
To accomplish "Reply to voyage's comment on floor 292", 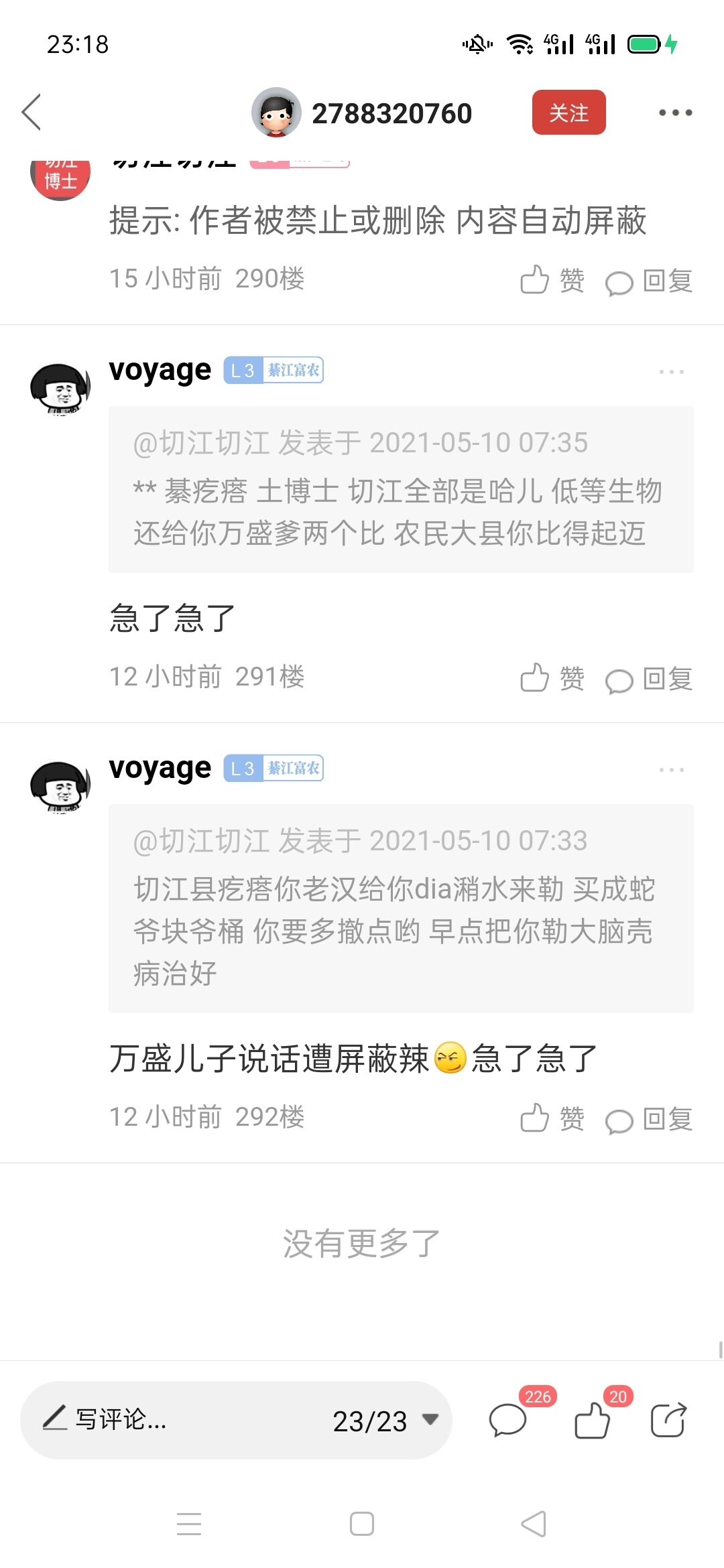I will coord(648,1118).
